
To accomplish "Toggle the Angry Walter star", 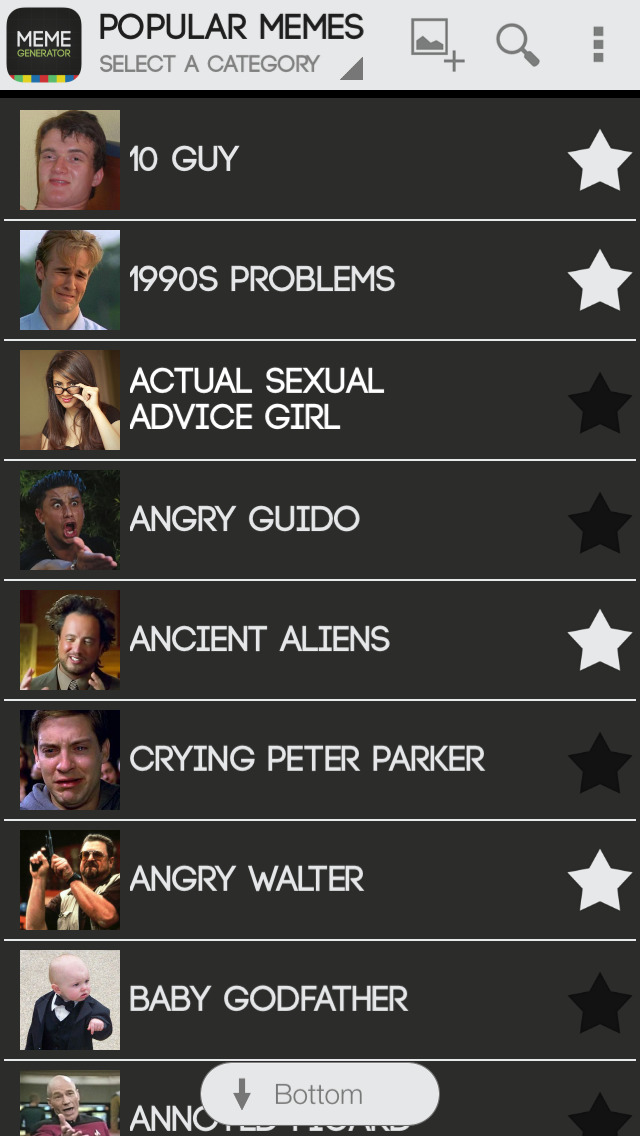I will click(x=599, y=880).
